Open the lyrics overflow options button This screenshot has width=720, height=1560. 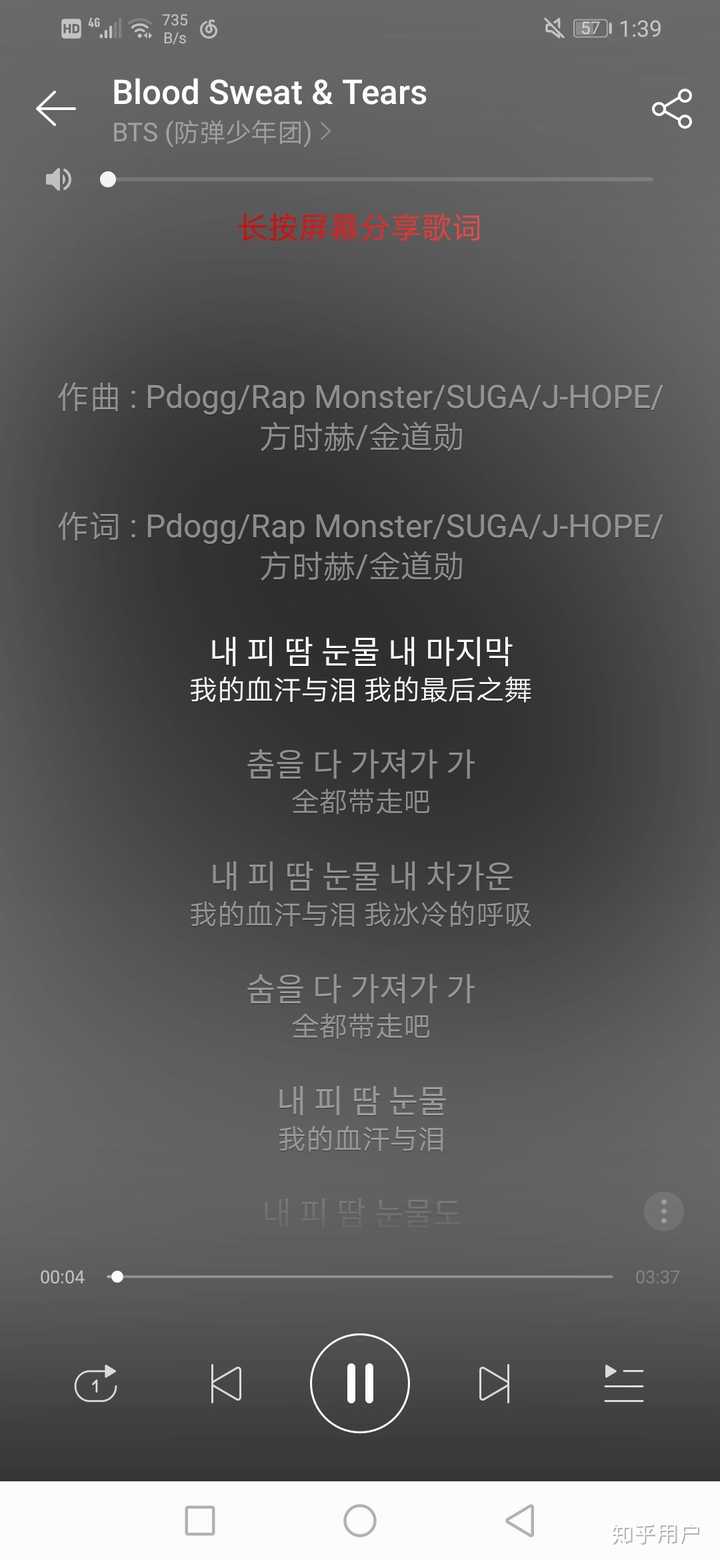663,1211
